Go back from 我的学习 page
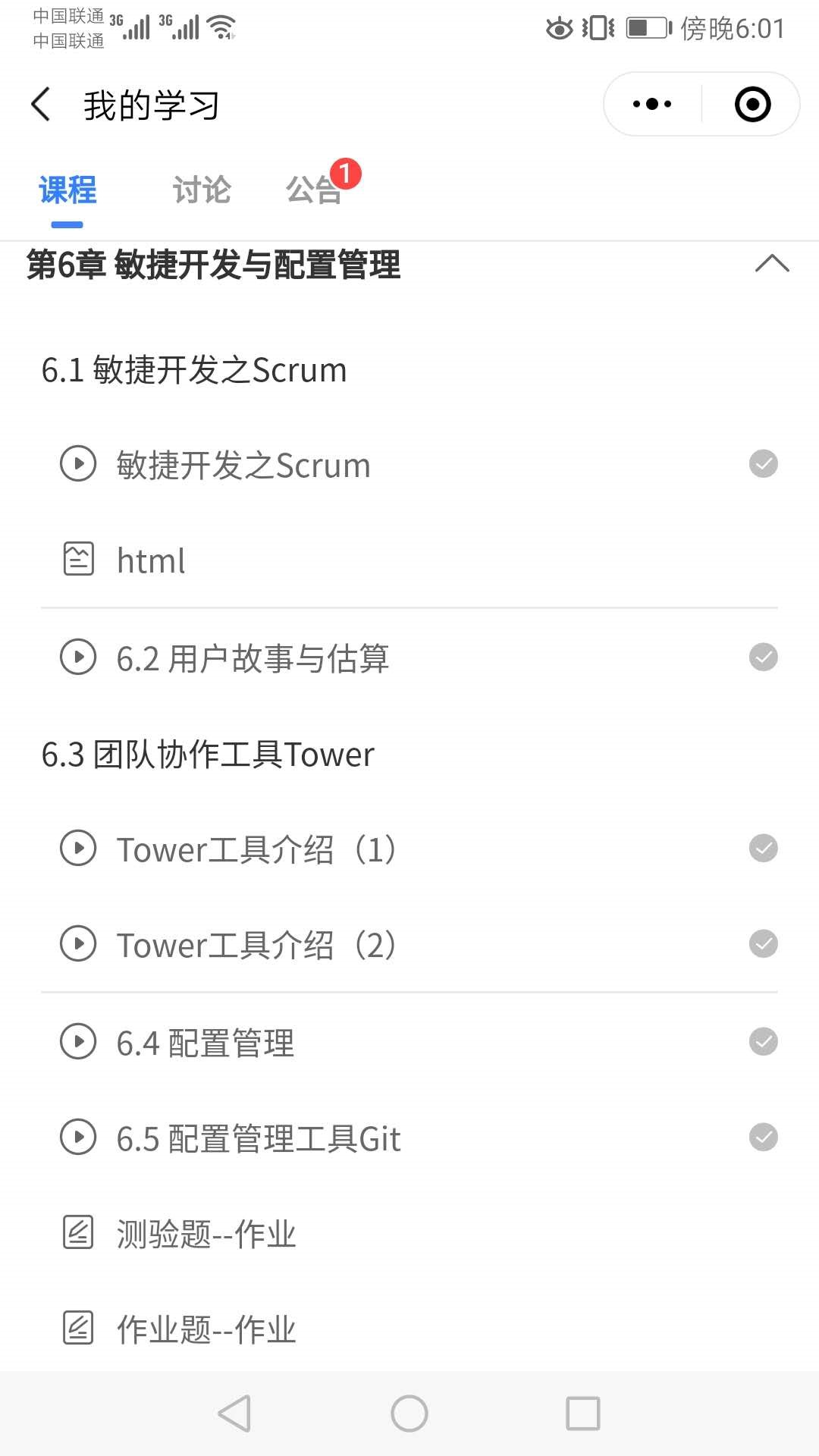The width and height of the screenshot is (819, 1456). (41, 105)
